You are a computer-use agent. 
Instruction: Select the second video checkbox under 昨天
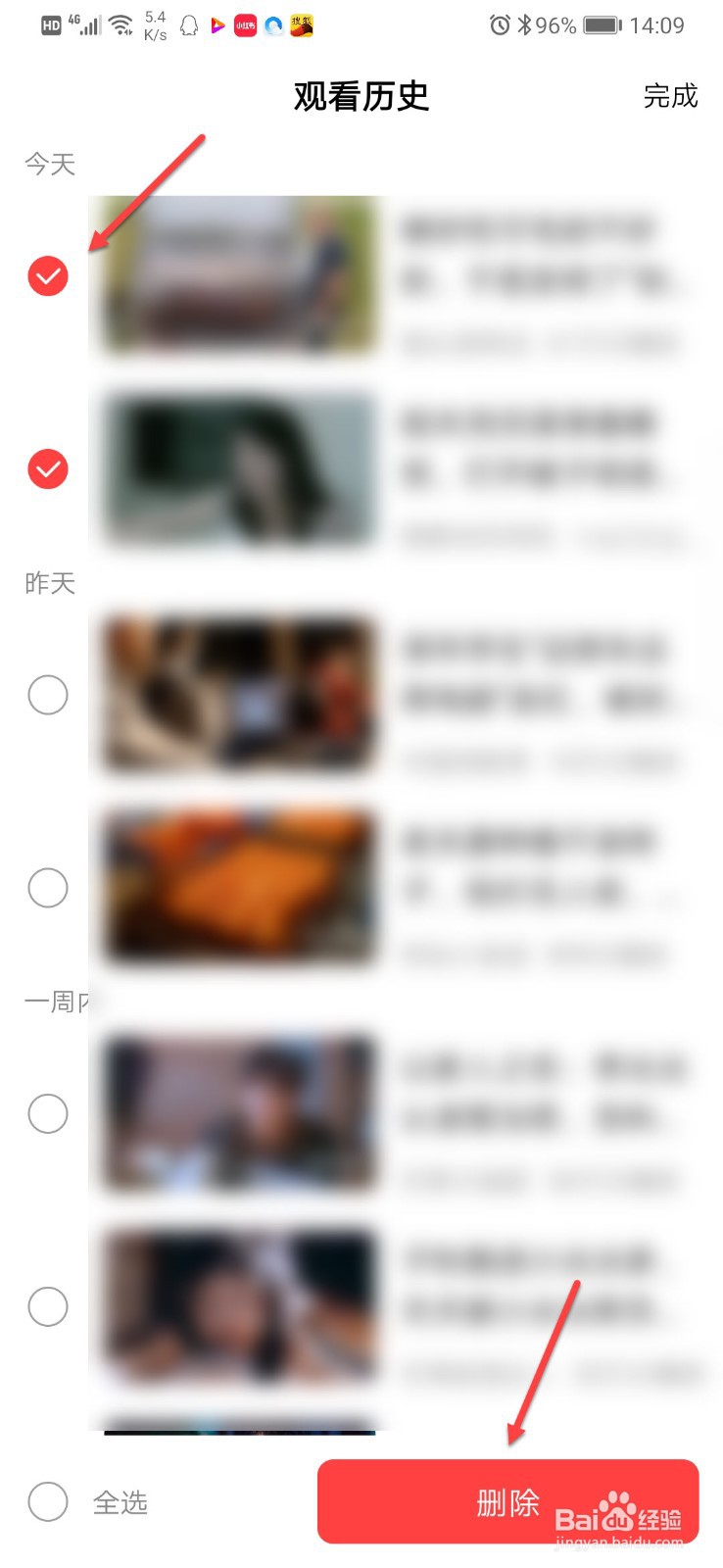[x=47, y=888]
